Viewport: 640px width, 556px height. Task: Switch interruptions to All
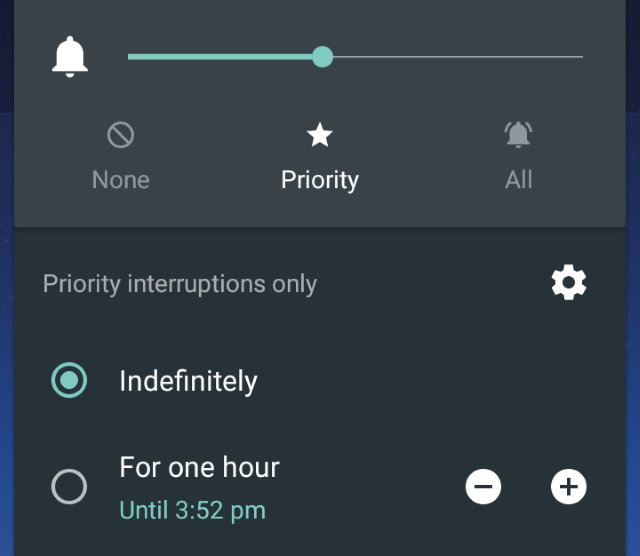(518, 157)
